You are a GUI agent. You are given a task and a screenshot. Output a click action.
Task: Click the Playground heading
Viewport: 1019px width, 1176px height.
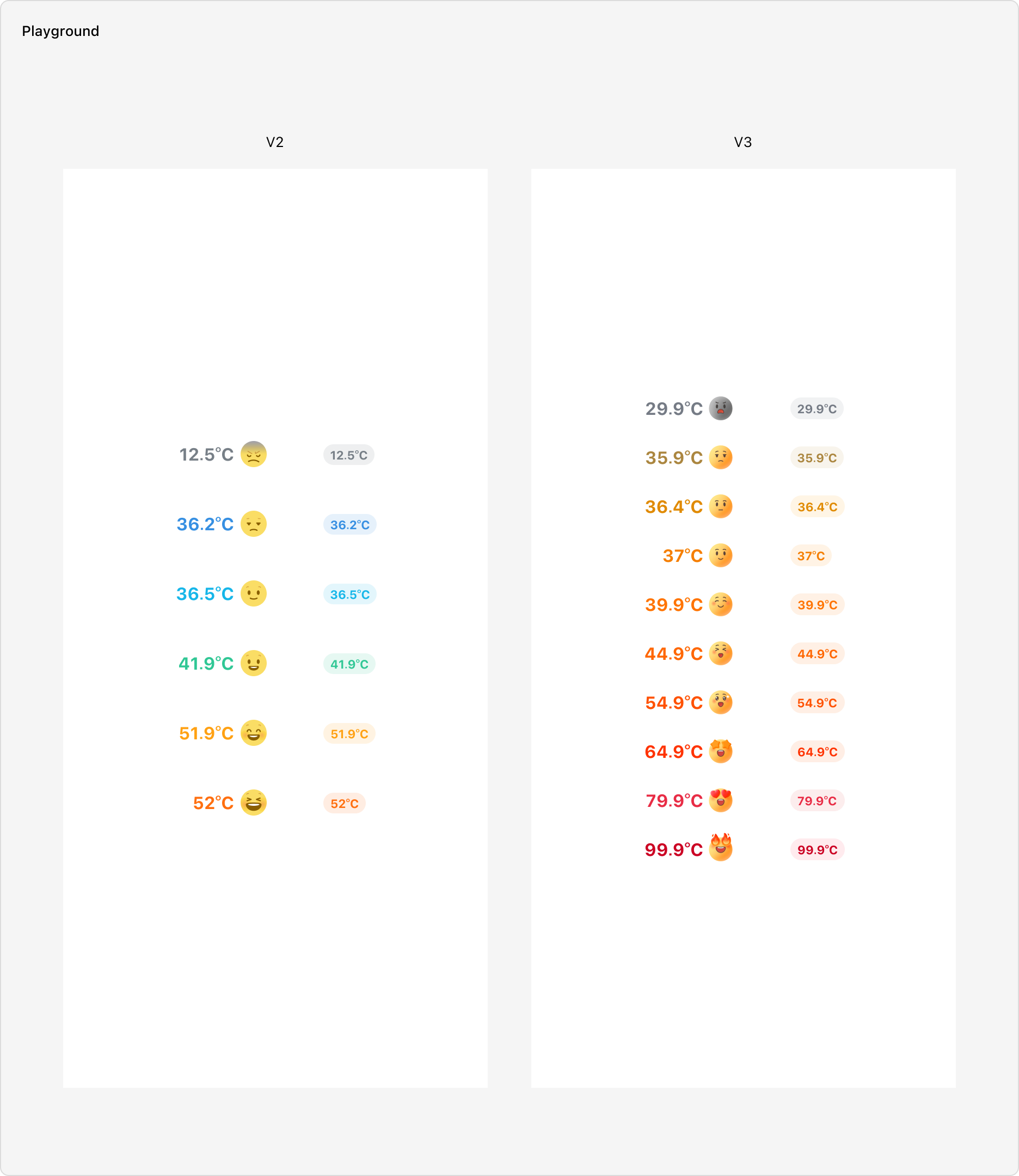coord(61,31)
